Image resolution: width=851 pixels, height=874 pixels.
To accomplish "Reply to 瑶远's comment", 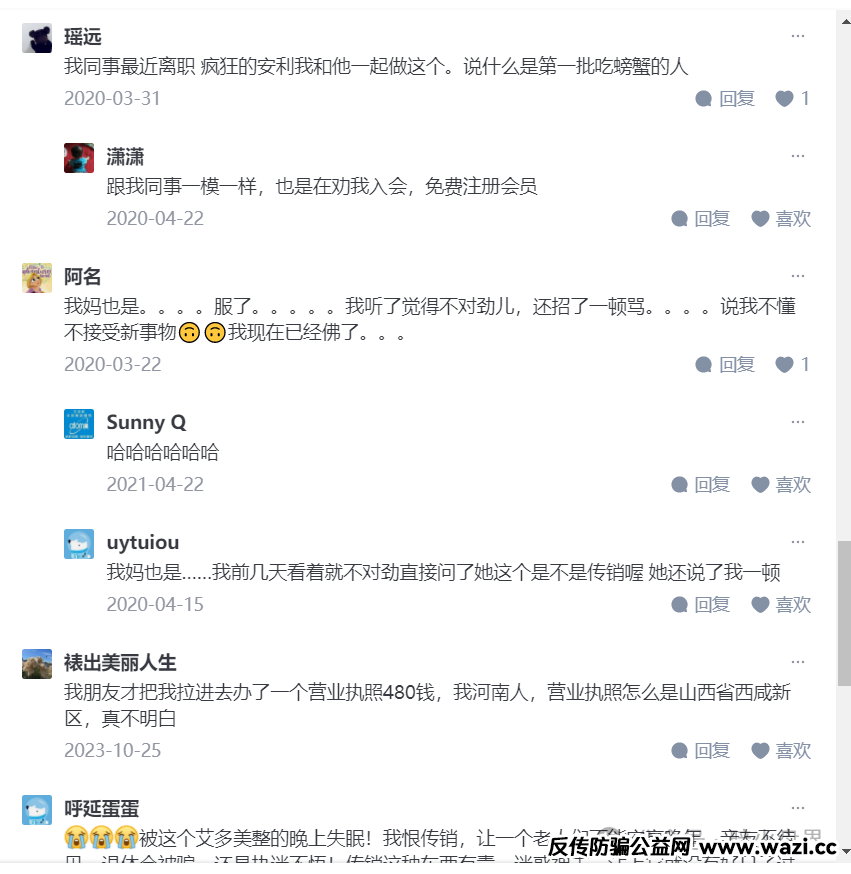I will [x=725, y=98].
